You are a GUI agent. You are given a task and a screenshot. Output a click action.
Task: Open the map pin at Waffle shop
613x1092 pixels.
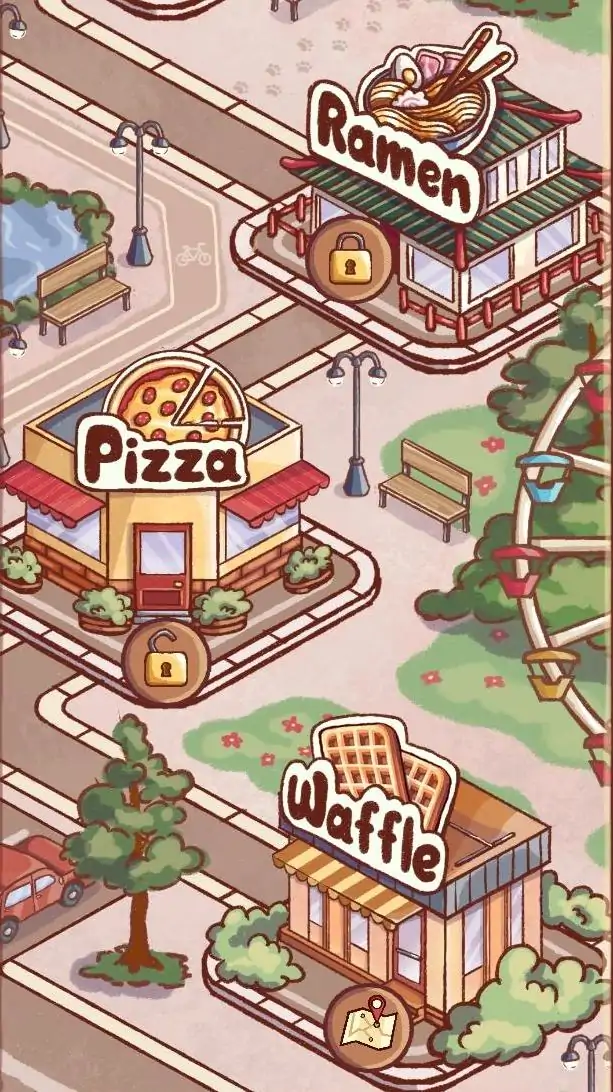(368, 1027)
